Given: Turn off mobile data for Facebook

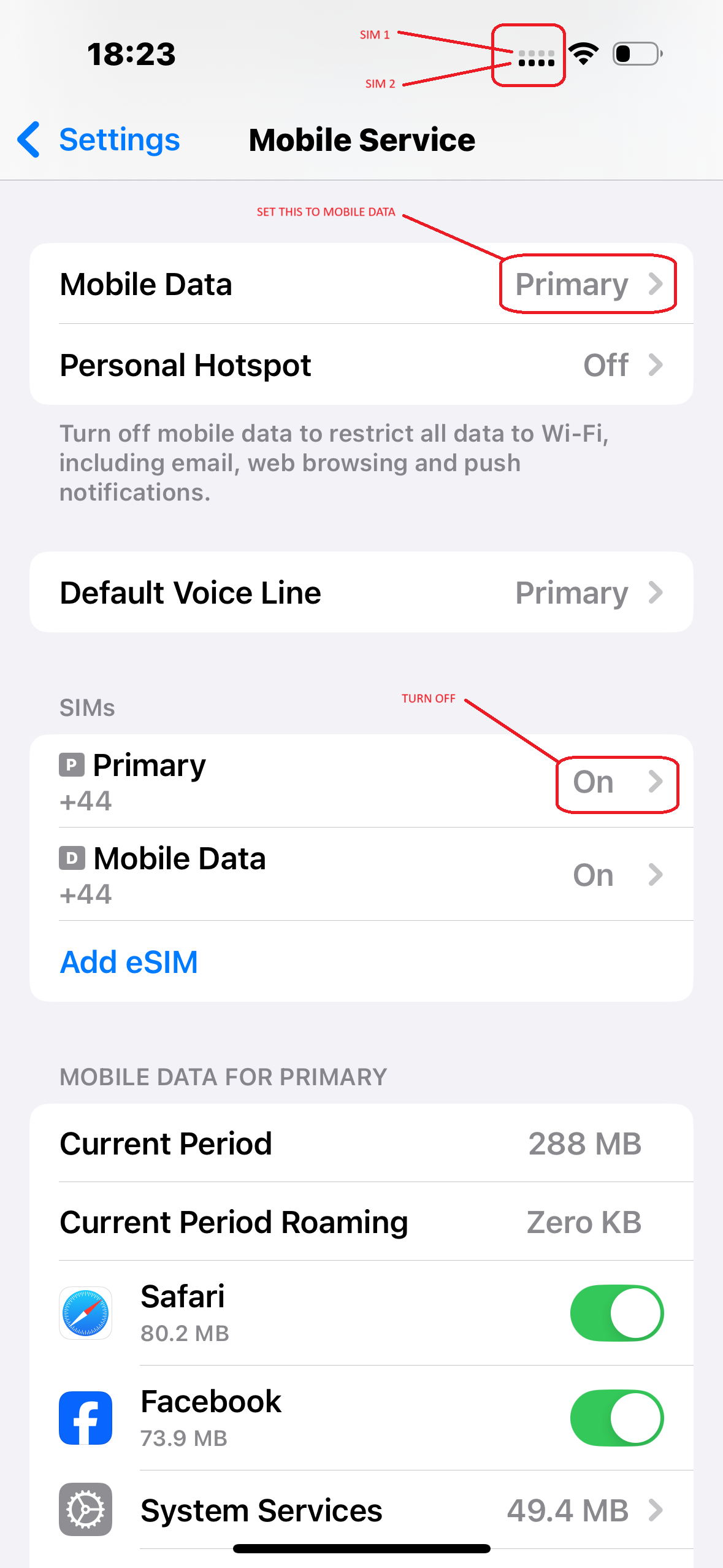Looking at the screenshot, I should 617,1418.
